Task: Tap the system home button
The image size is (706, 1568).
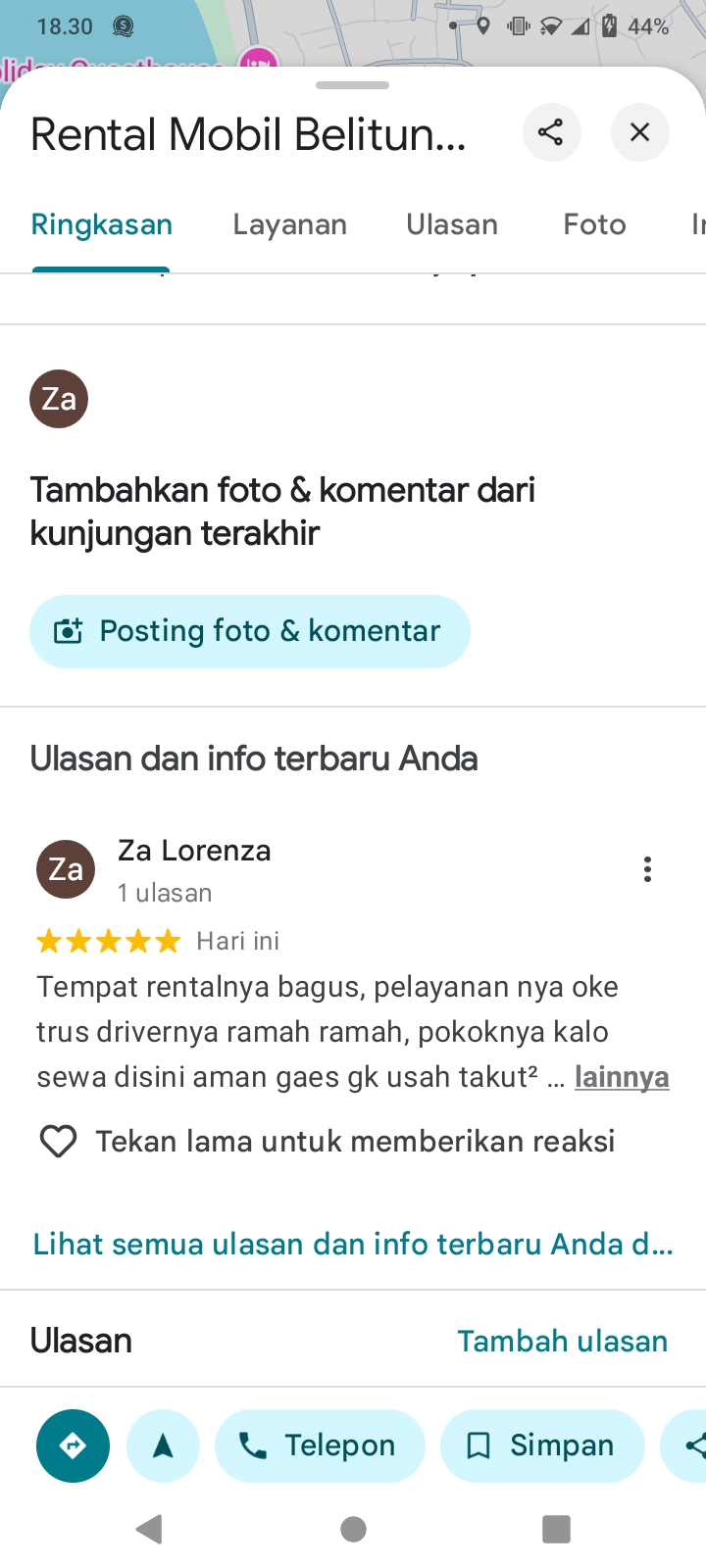Action: (353, 1529)
